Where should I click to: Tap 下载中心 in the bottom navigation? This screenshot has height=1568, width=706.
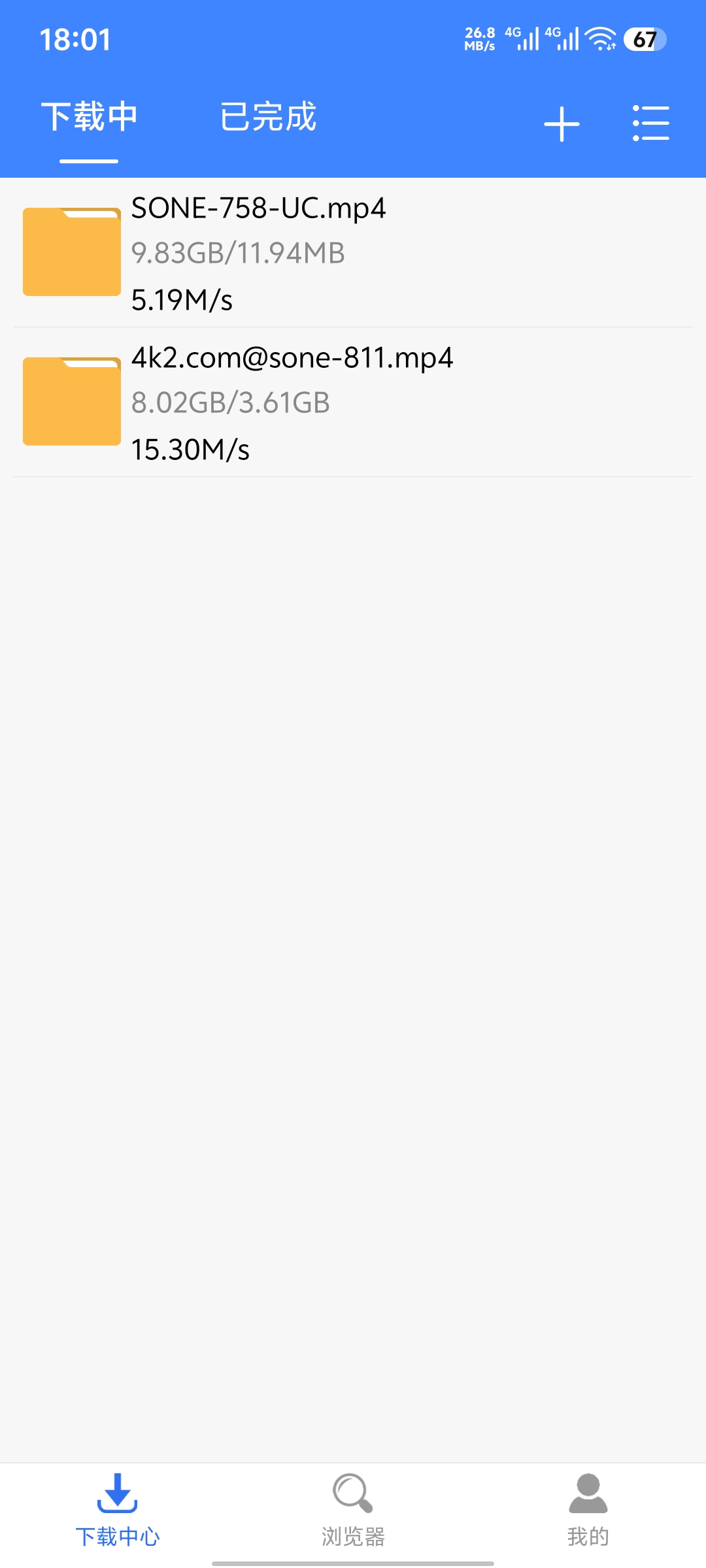pyautogui.click(x=118, y=1511)
